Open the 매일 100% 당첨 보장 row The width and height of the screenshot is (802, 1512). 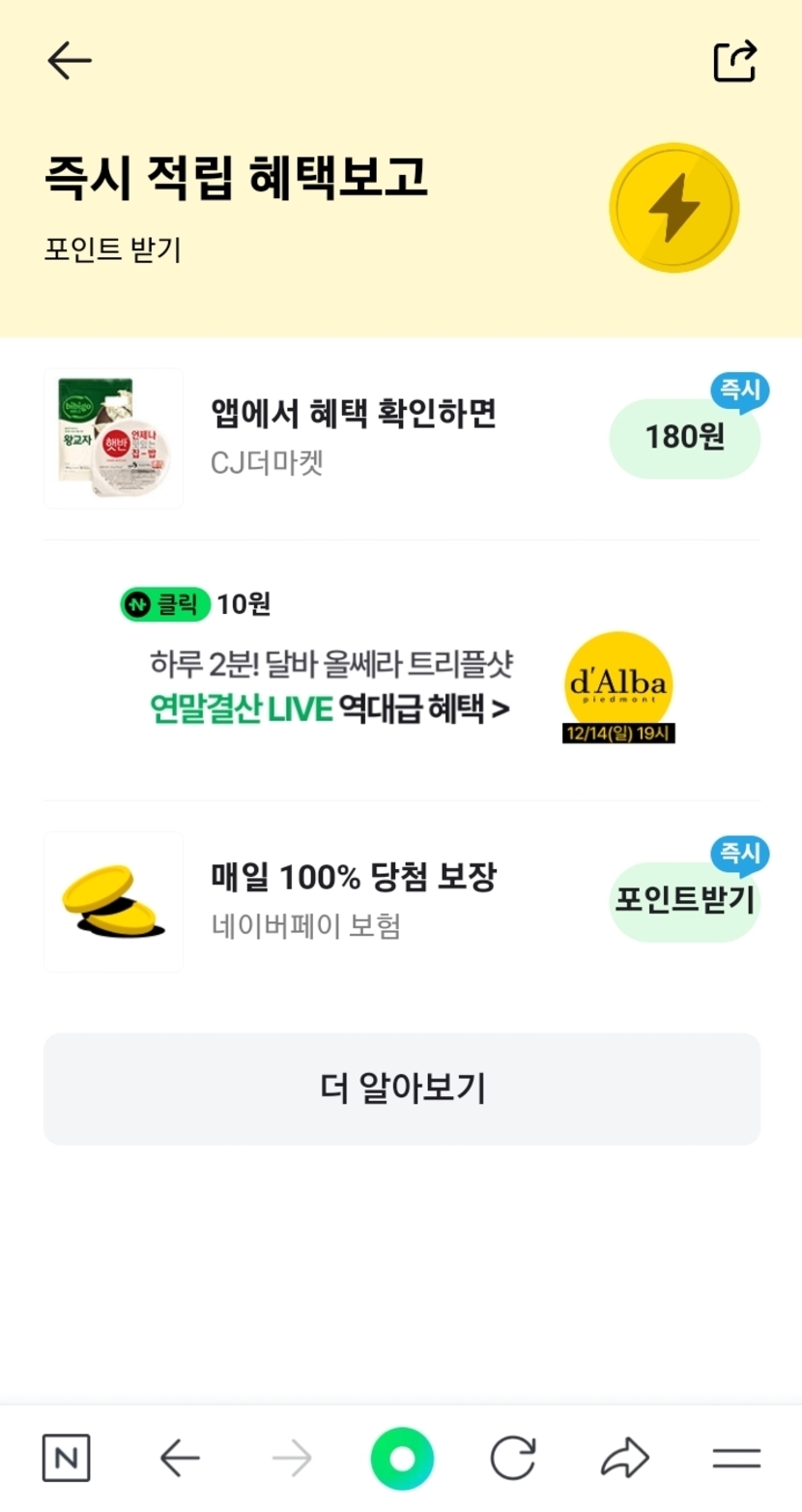point(353,901)
